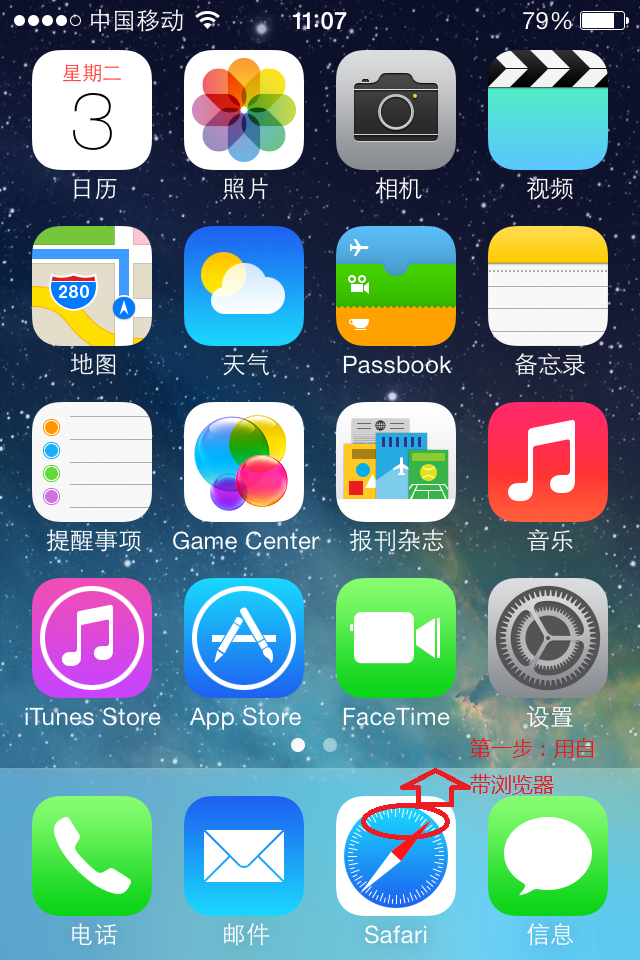
Task: Open the 信息 messages app
Action: (x=548, y=856)
